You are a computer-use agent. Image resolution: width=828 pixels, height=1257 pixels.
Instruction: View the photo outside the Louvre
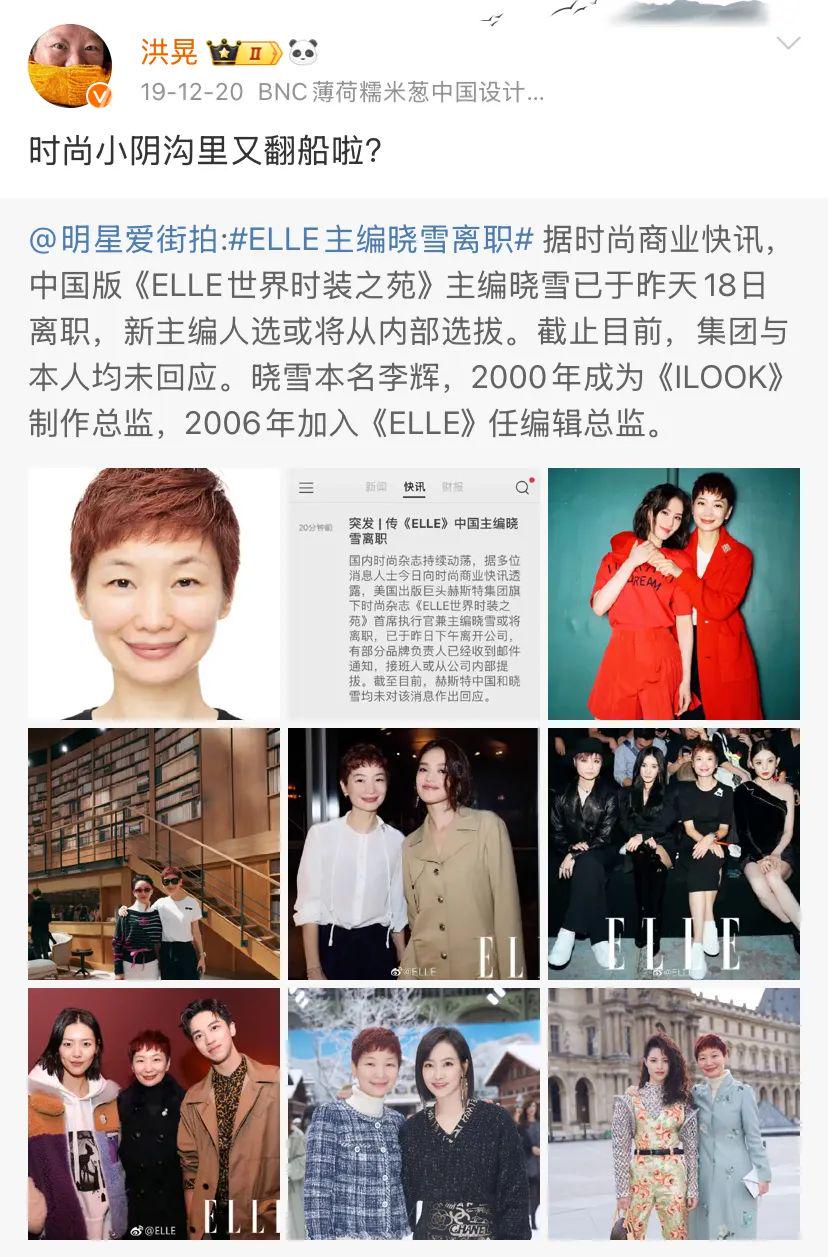674,1114
